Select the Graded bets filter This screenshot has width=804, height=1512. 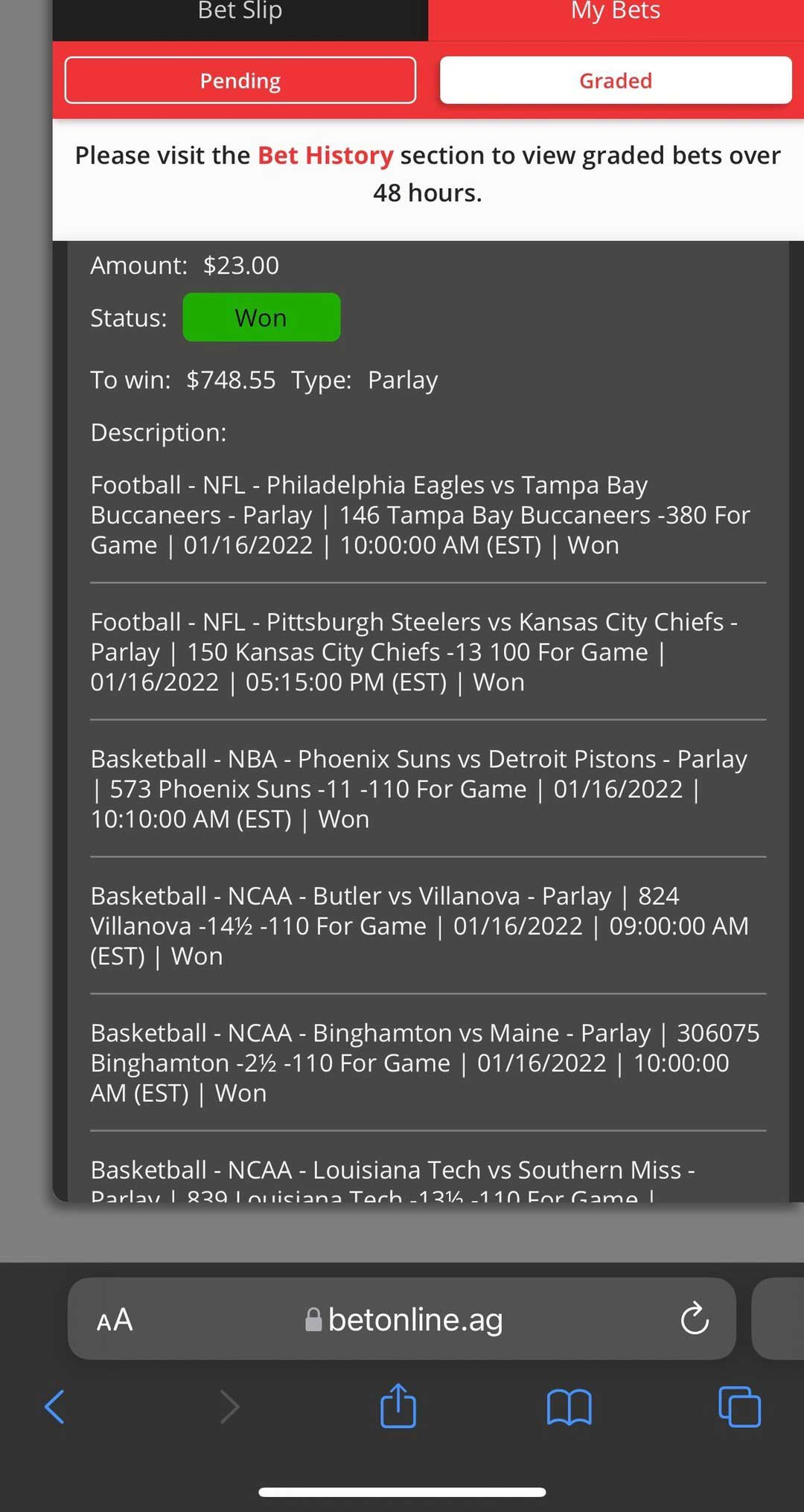(x=616, y=80)
